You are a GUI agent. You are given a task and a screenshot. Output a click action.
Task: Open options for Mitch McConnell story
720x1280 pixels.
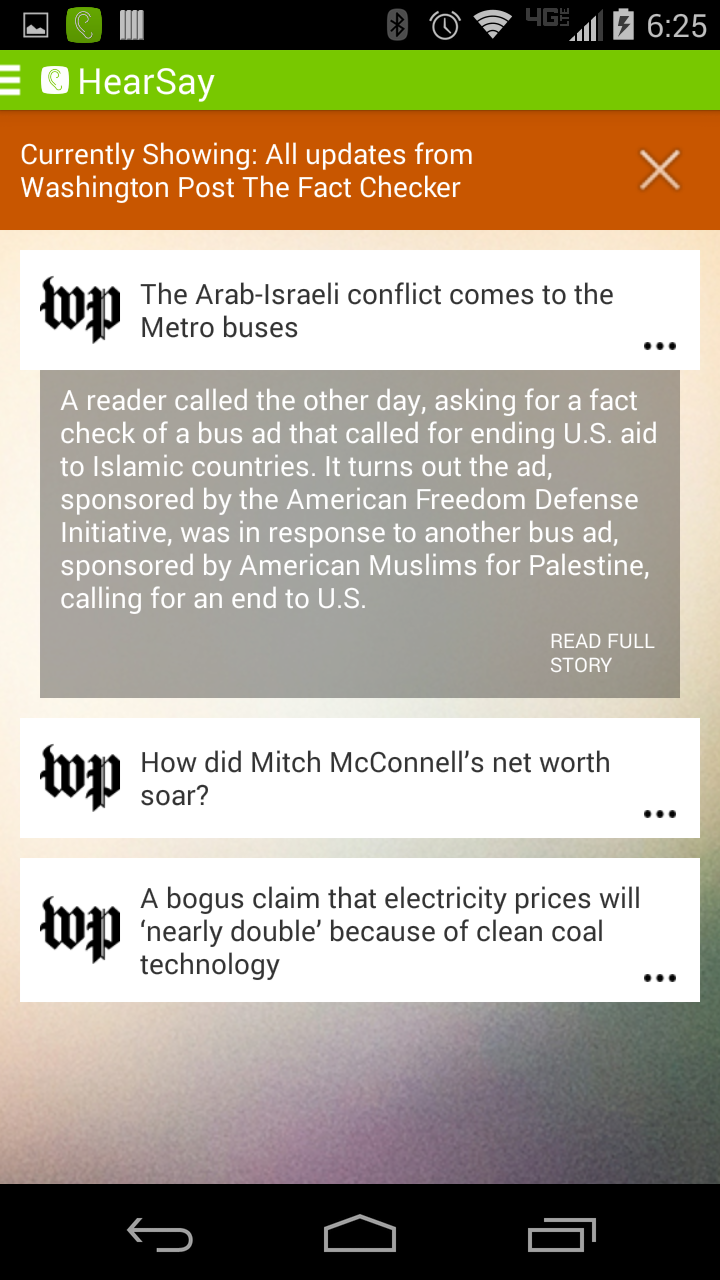tap(660, 814)
